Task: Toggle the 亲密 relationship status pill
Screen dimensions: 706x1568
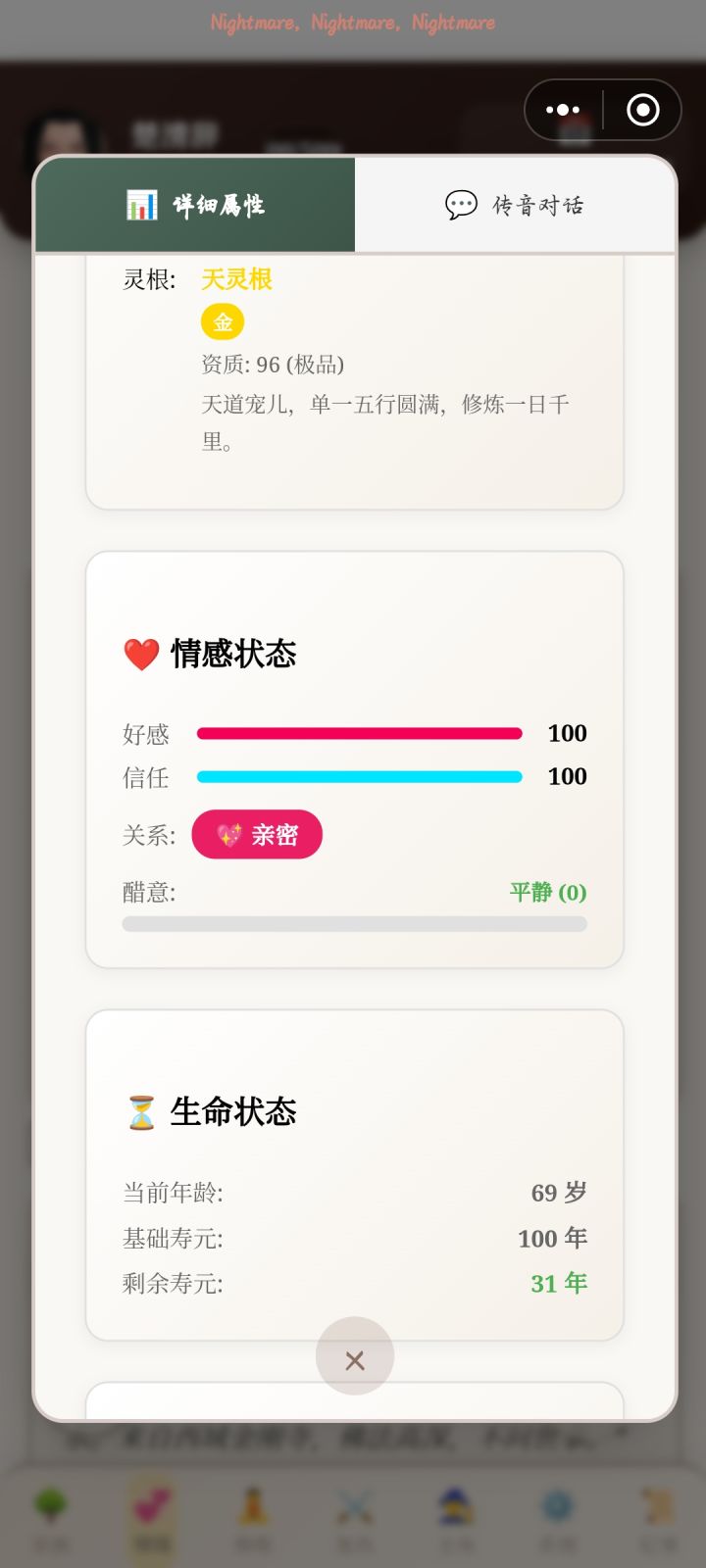Action: point(256,834)
